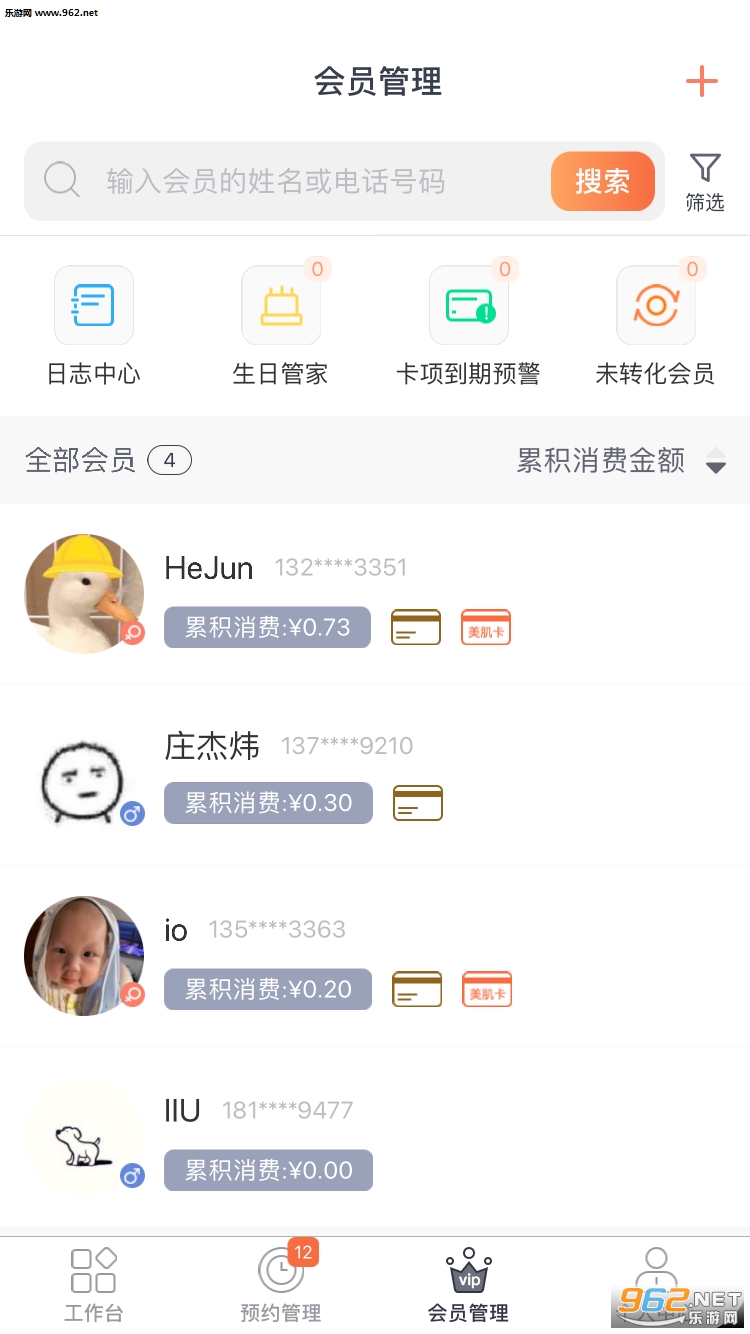The height and width of the screenshot is (1334, 750).
Task: Open the 筛选 filter option
Action: tap(705, 181)
